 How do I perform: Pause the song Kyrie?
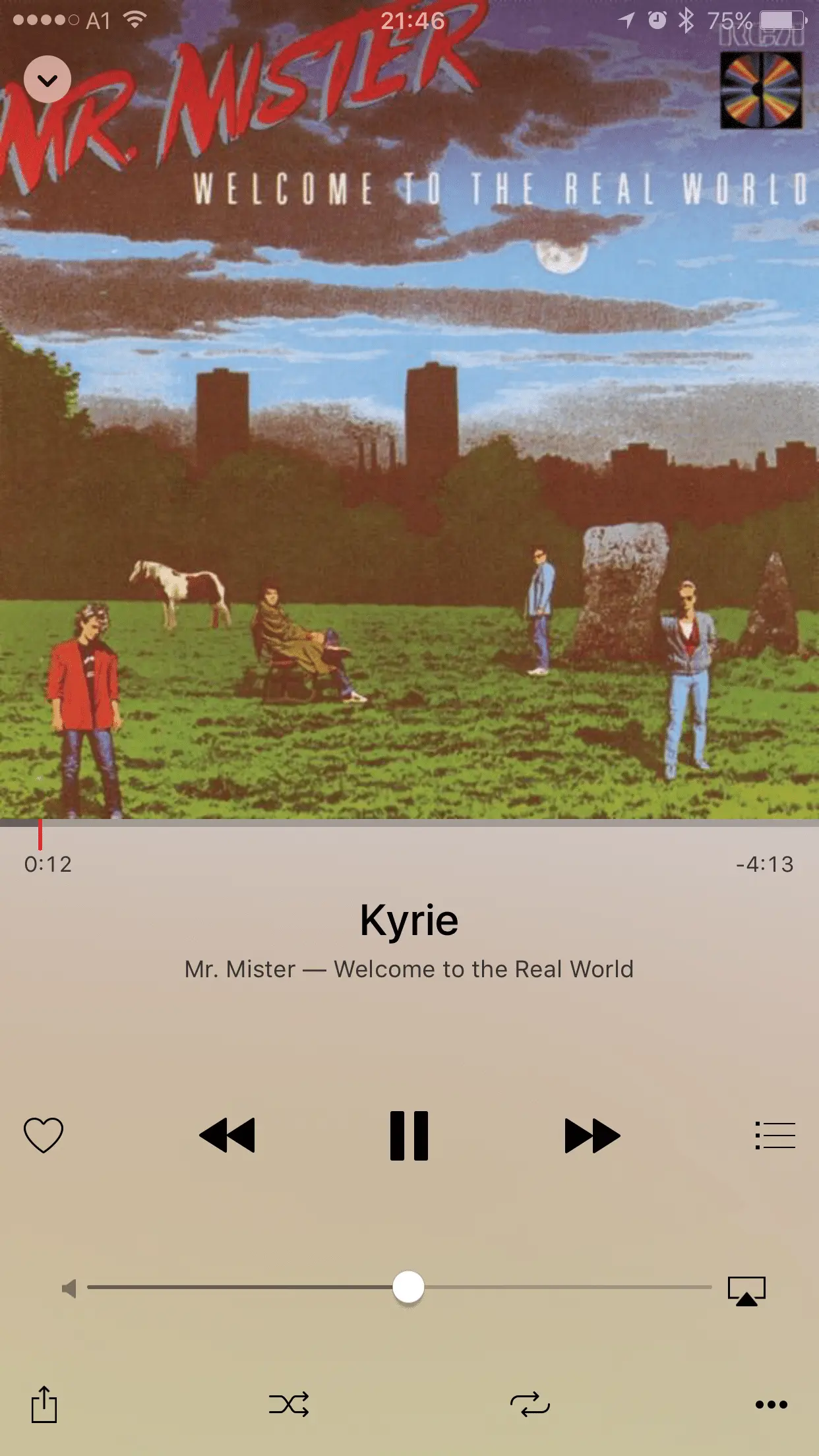click(x=409, y=1135)
